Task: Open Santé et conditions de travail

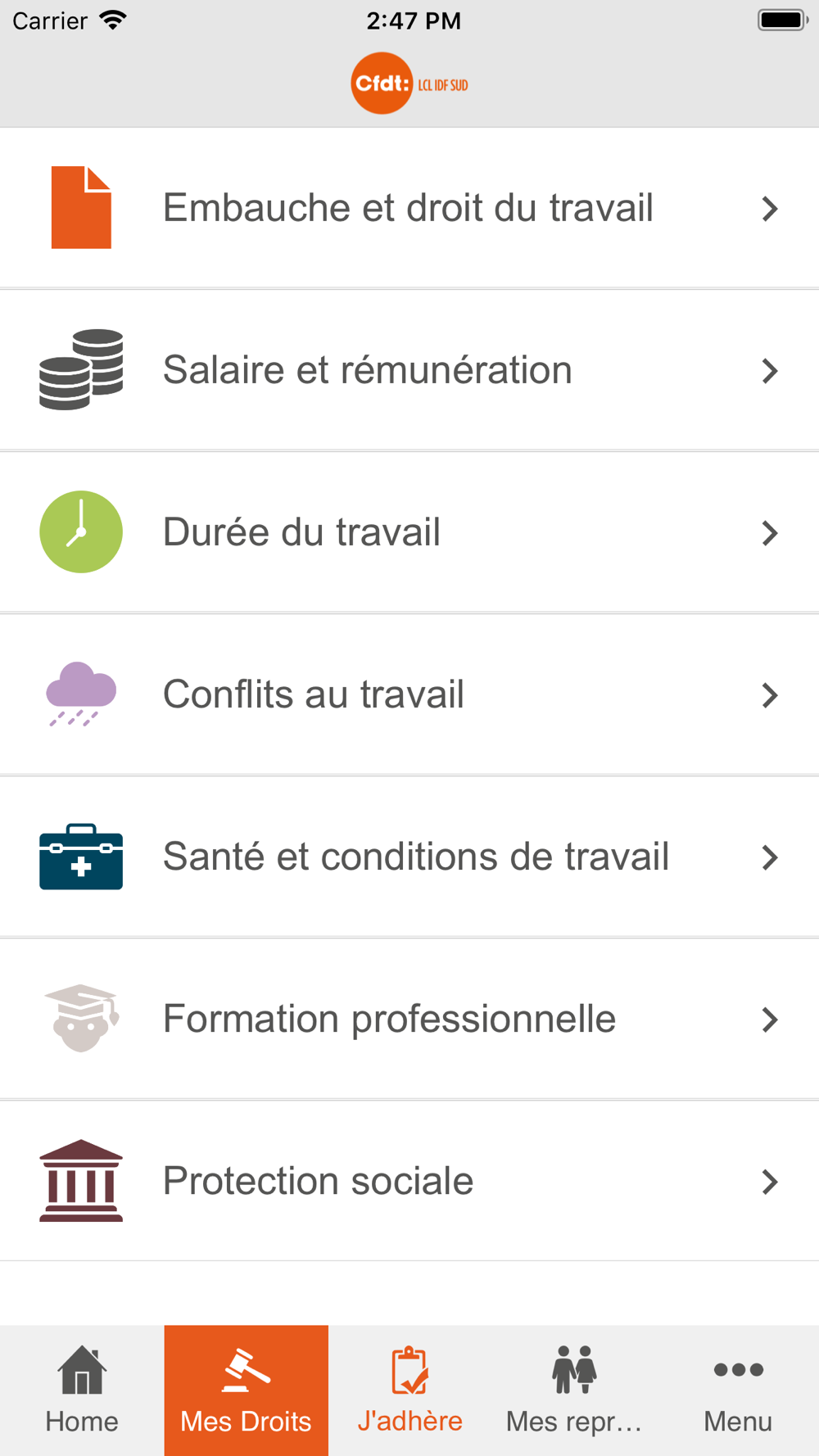Action: coord(409,857)
